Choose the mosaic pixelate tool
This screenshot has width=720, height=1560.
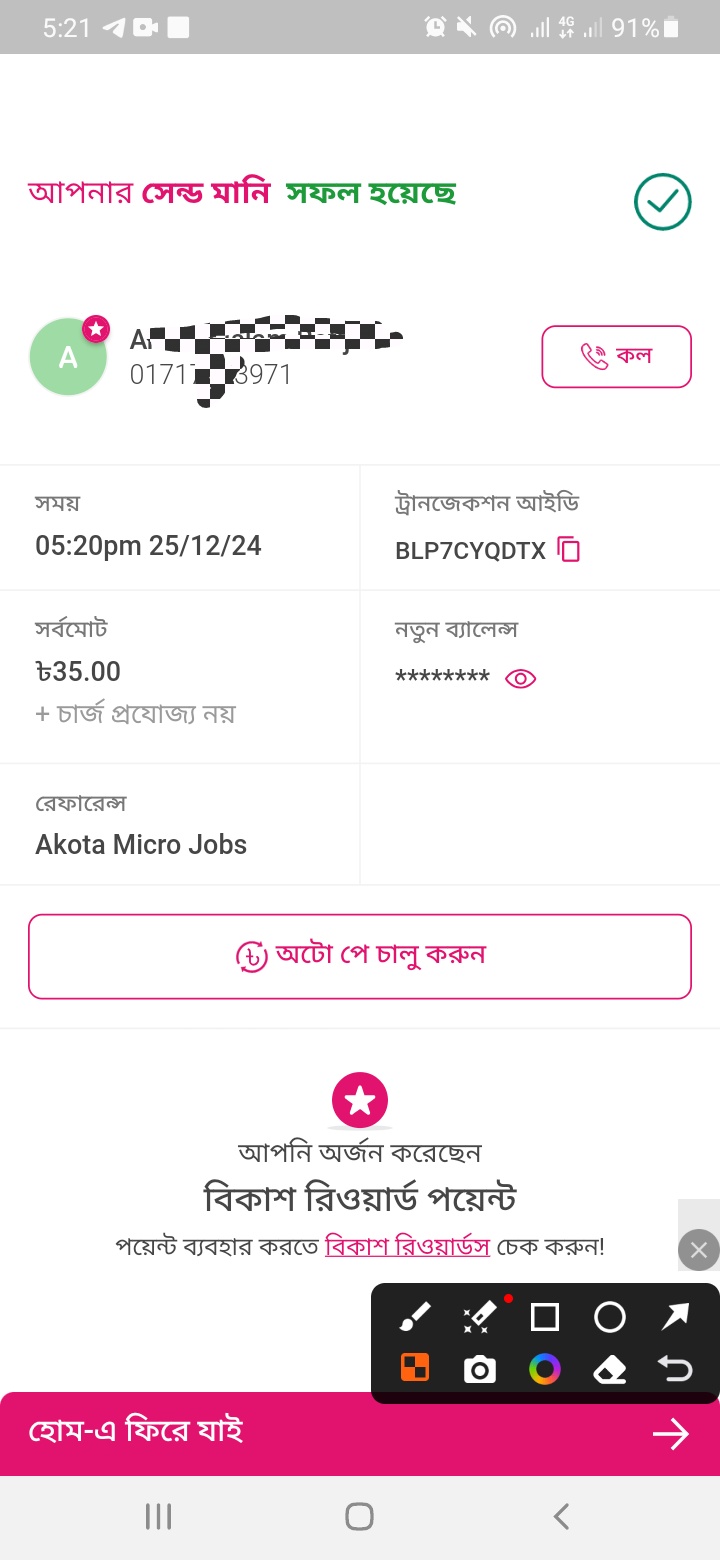(x=414, y=1369)
